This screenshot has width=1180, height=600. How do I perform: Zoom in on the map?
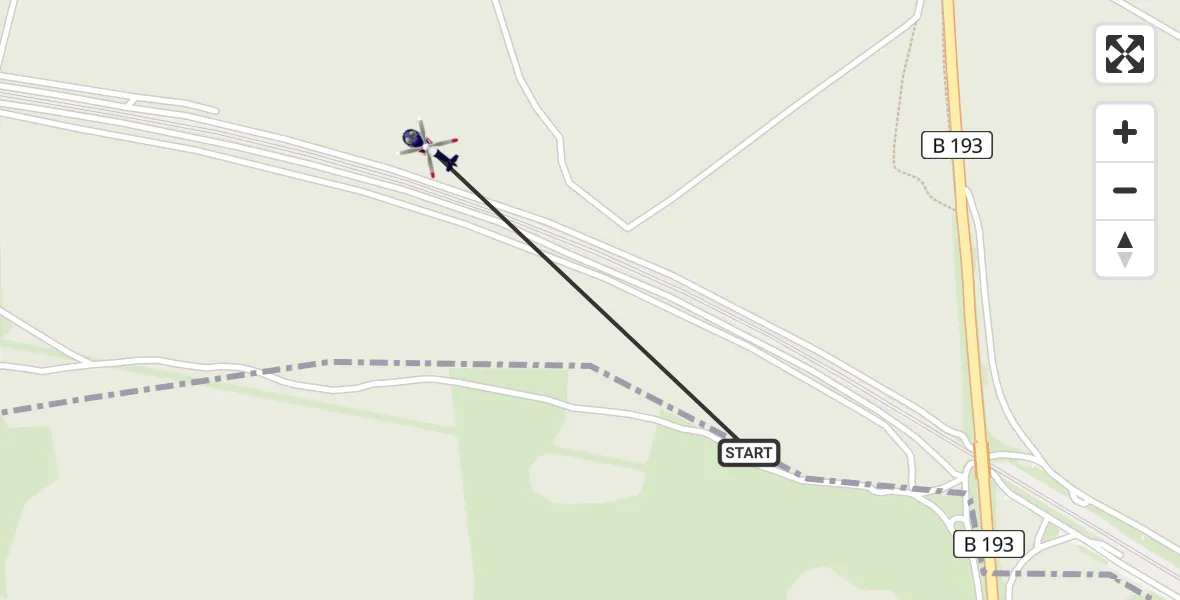tap(1124, 132)
